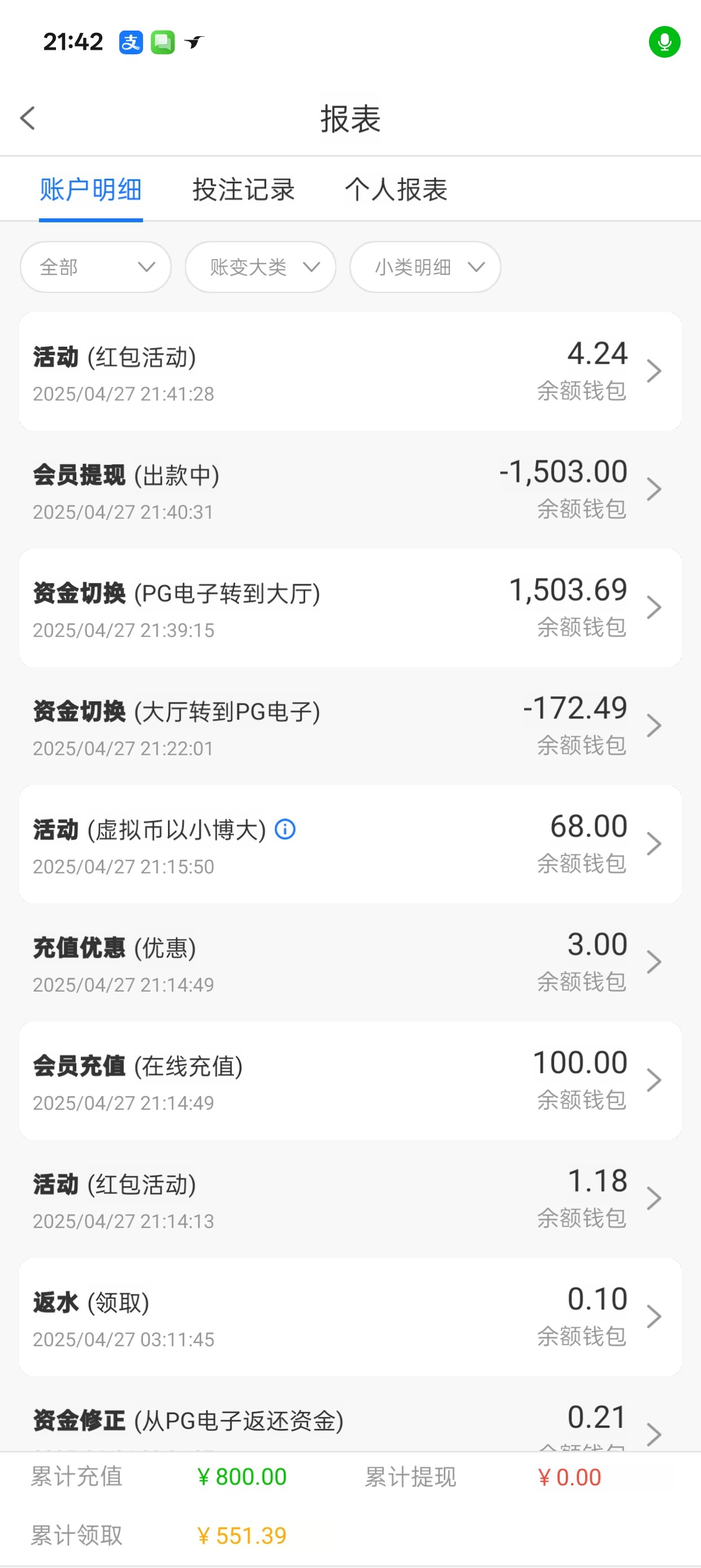Open the 会员充值 (在线充值) record
Viewport: 701px width, 1568px height.
(x=350, y=1080)
